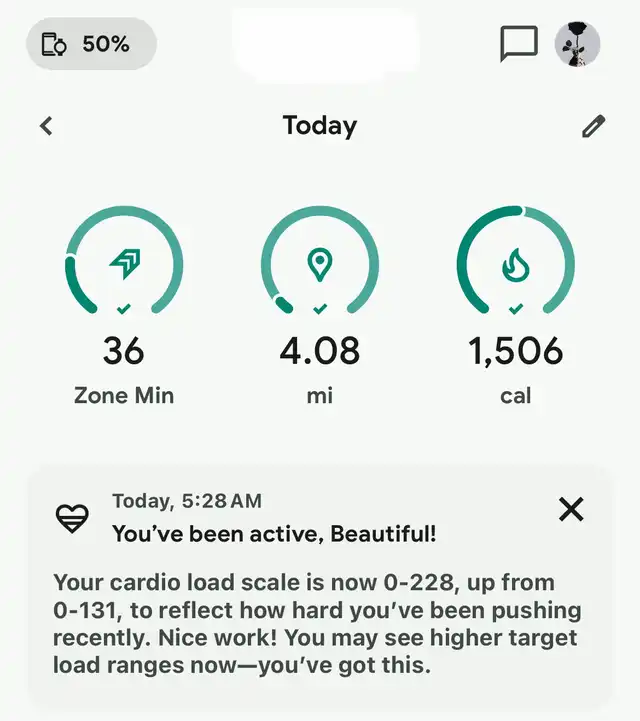
Task: Edit the Today dashboard with the pencil
Action: coord(593,126)
